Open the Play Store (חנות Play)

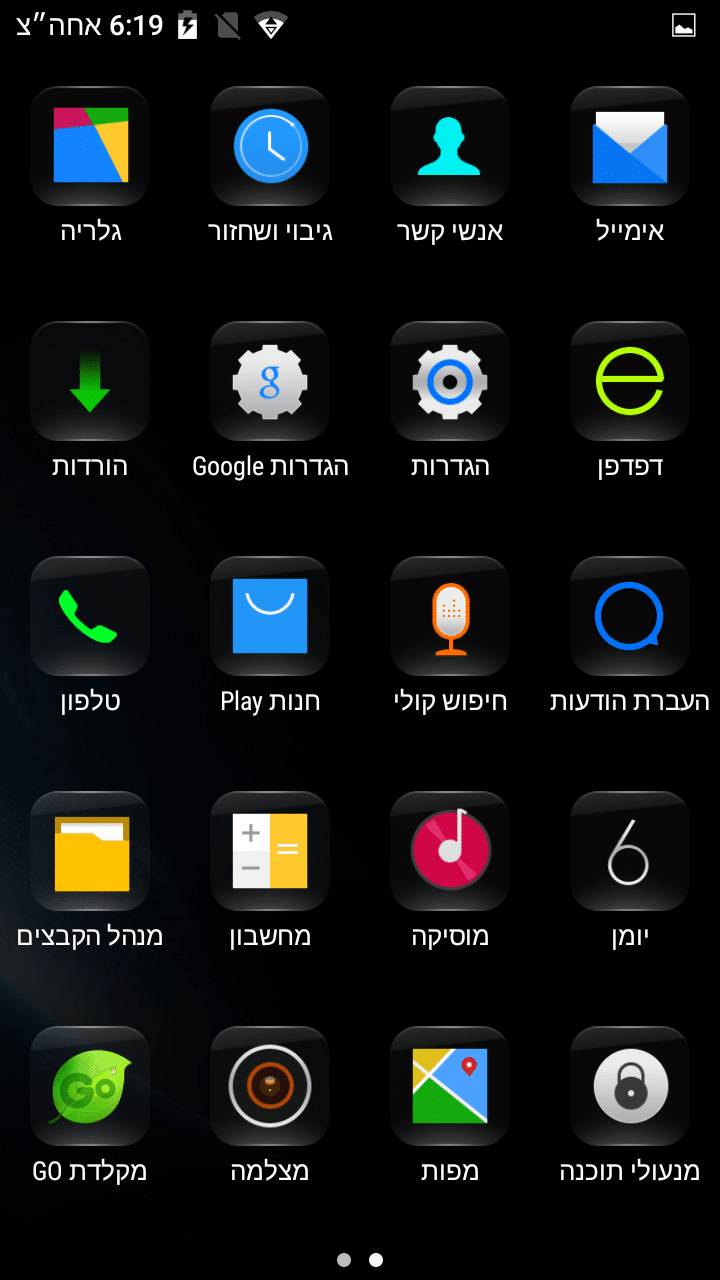(270, 616)
